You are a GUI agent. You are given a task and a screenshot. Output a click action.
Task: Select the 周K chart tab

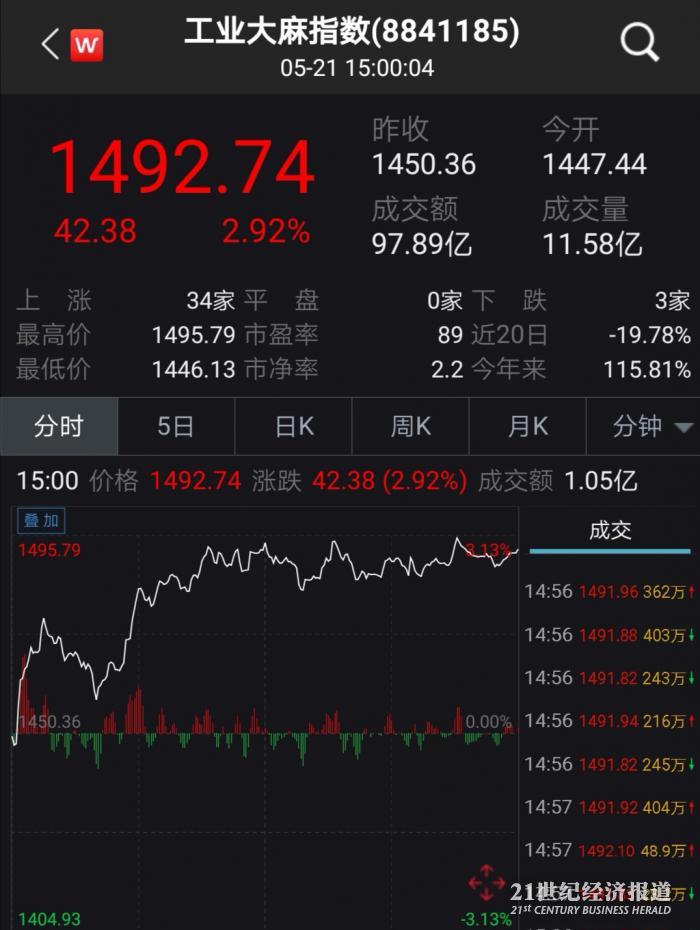[411, 427]
